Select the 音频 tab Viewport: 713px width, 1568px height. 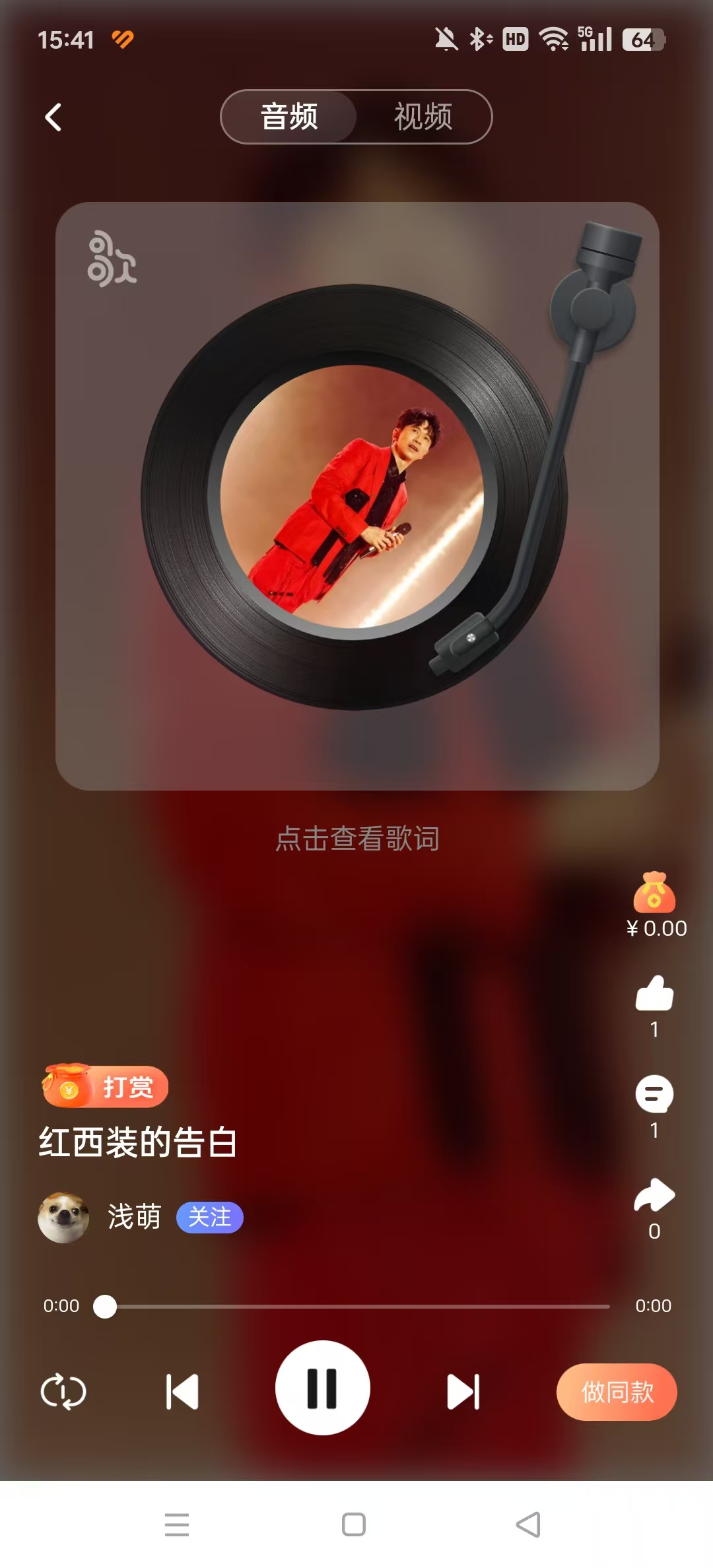(289, 117)
